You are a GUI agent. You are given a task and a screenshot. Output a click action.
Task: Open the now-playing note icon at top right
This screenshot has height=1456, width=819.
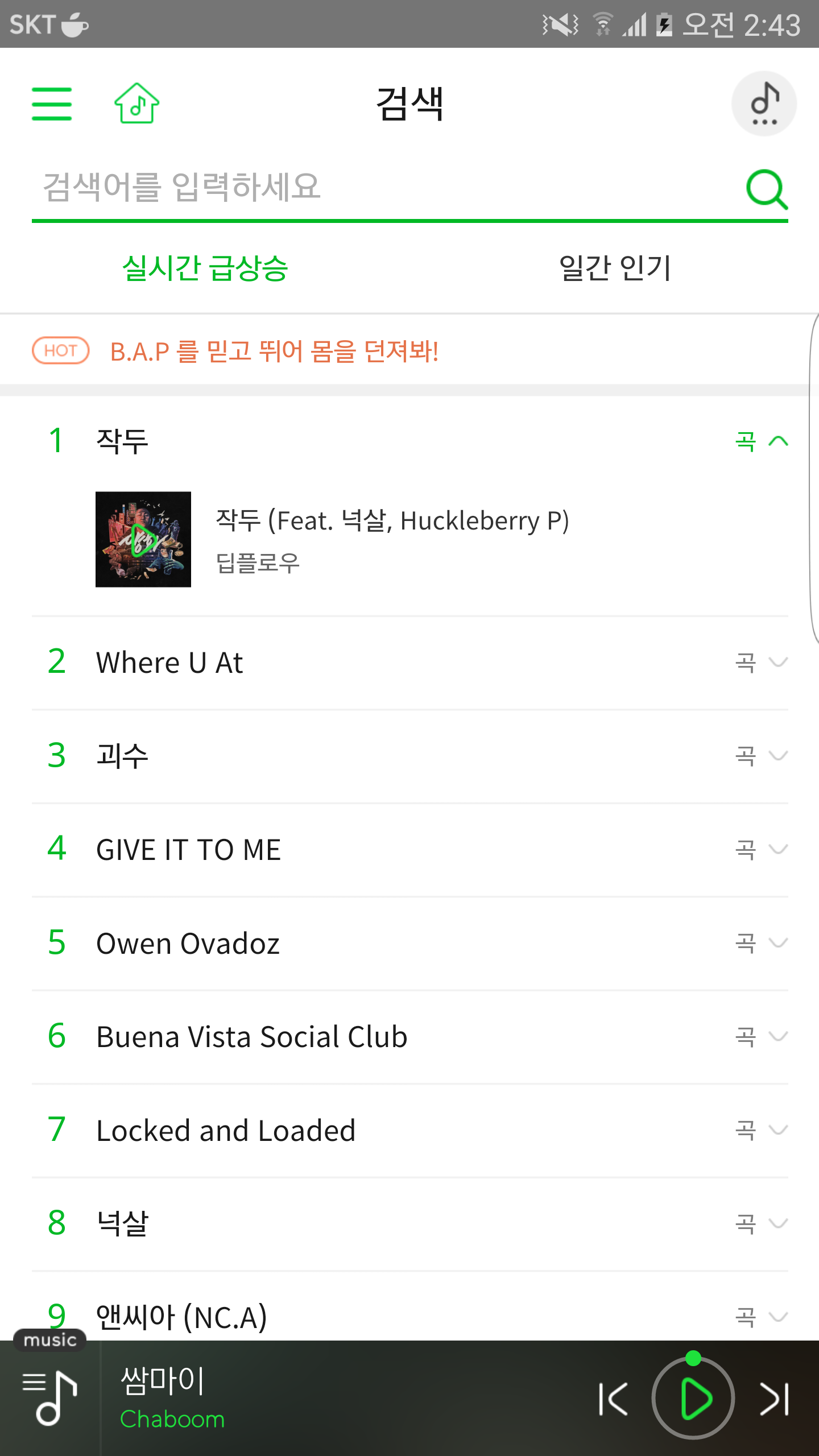(763, 104)
